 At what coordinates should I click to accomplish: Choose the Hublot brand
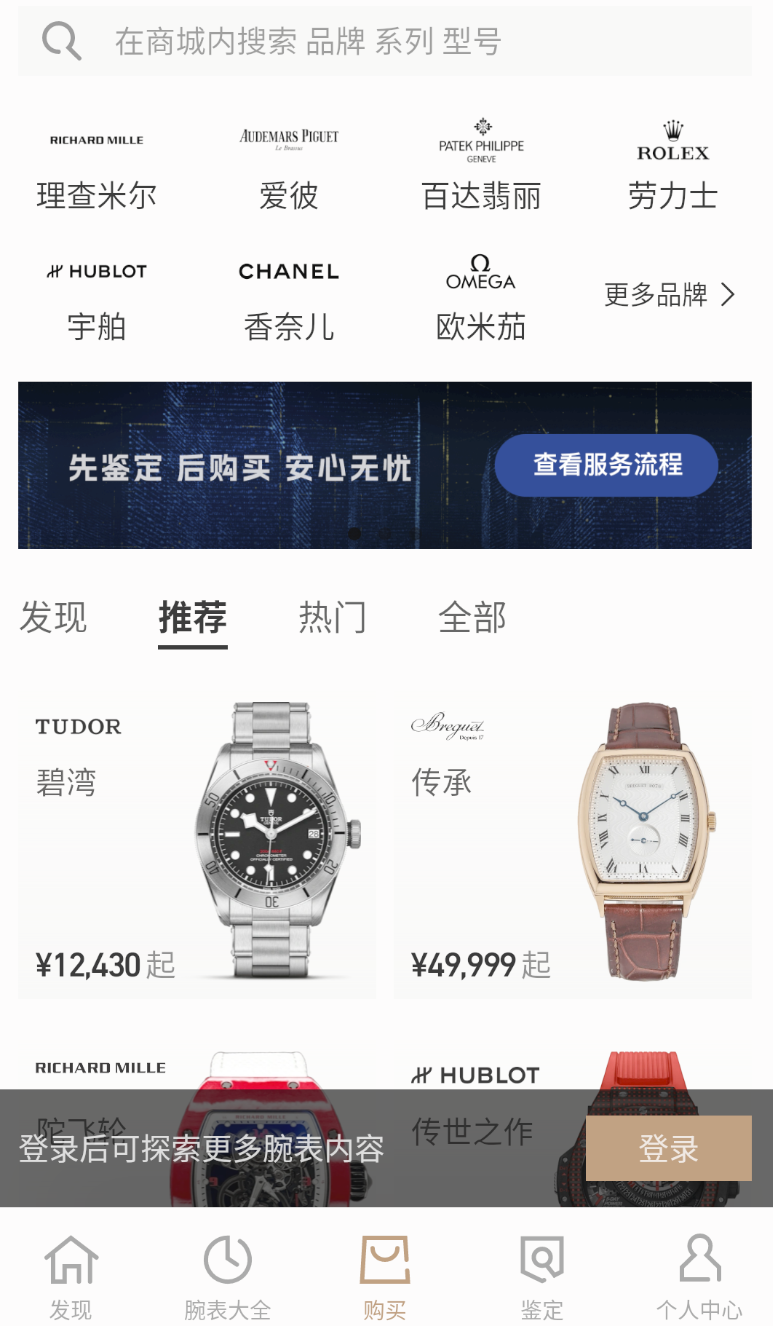pos(97,299)
